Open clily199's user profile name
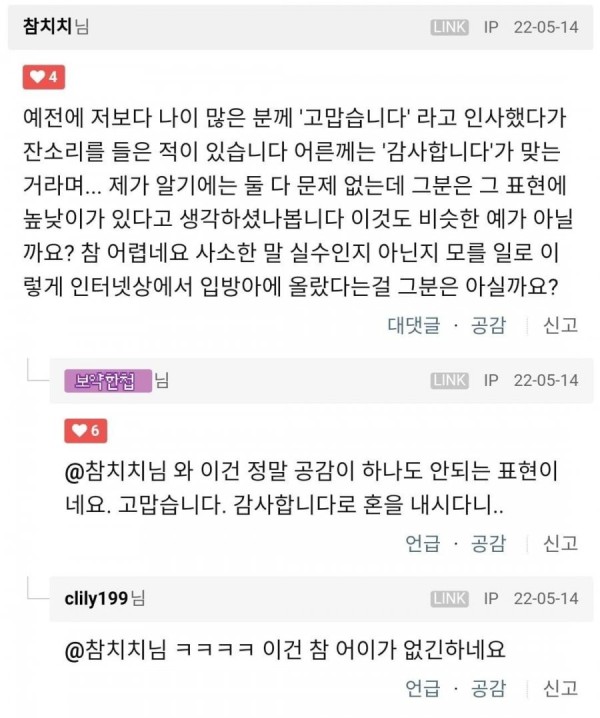 (96, 598)
